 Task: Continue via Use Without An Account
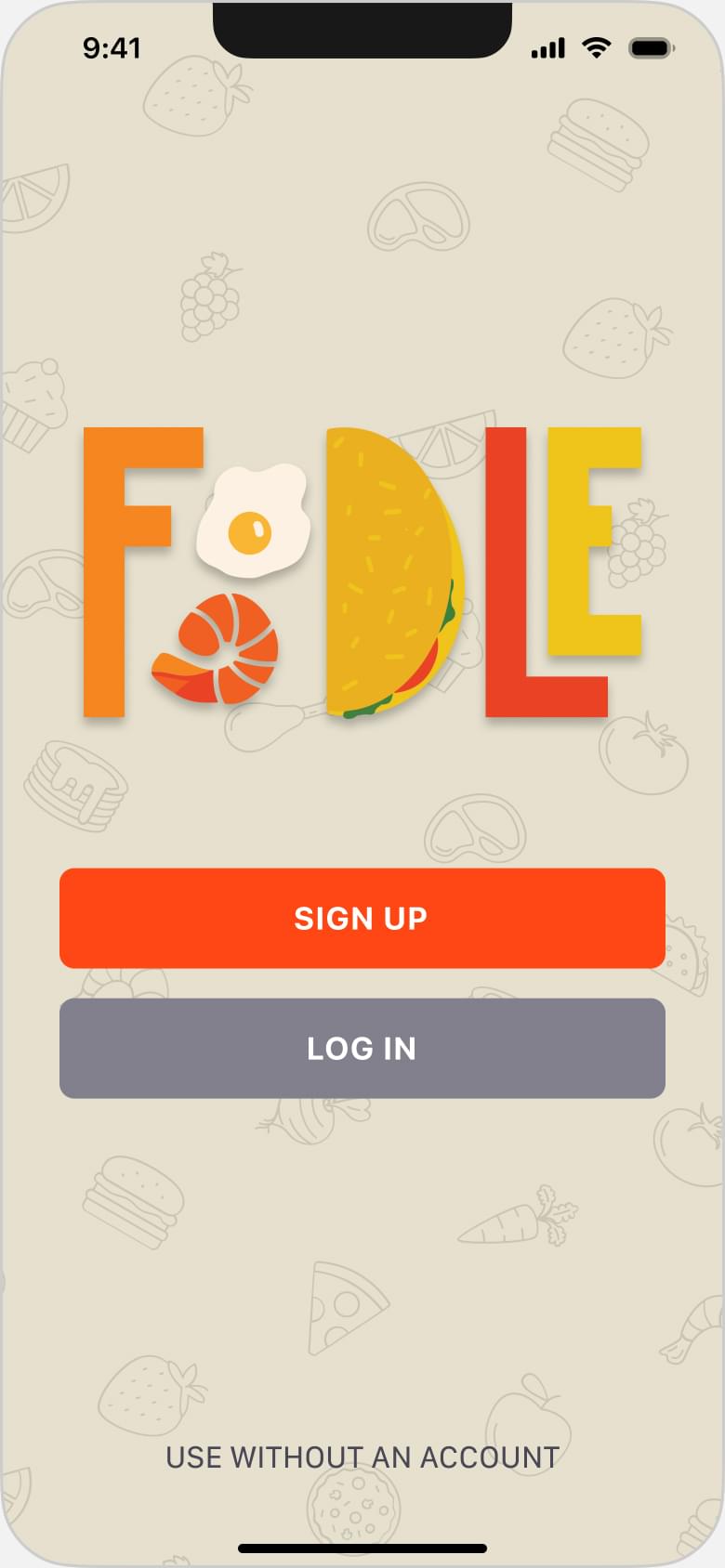click(x=362, y=1457)
